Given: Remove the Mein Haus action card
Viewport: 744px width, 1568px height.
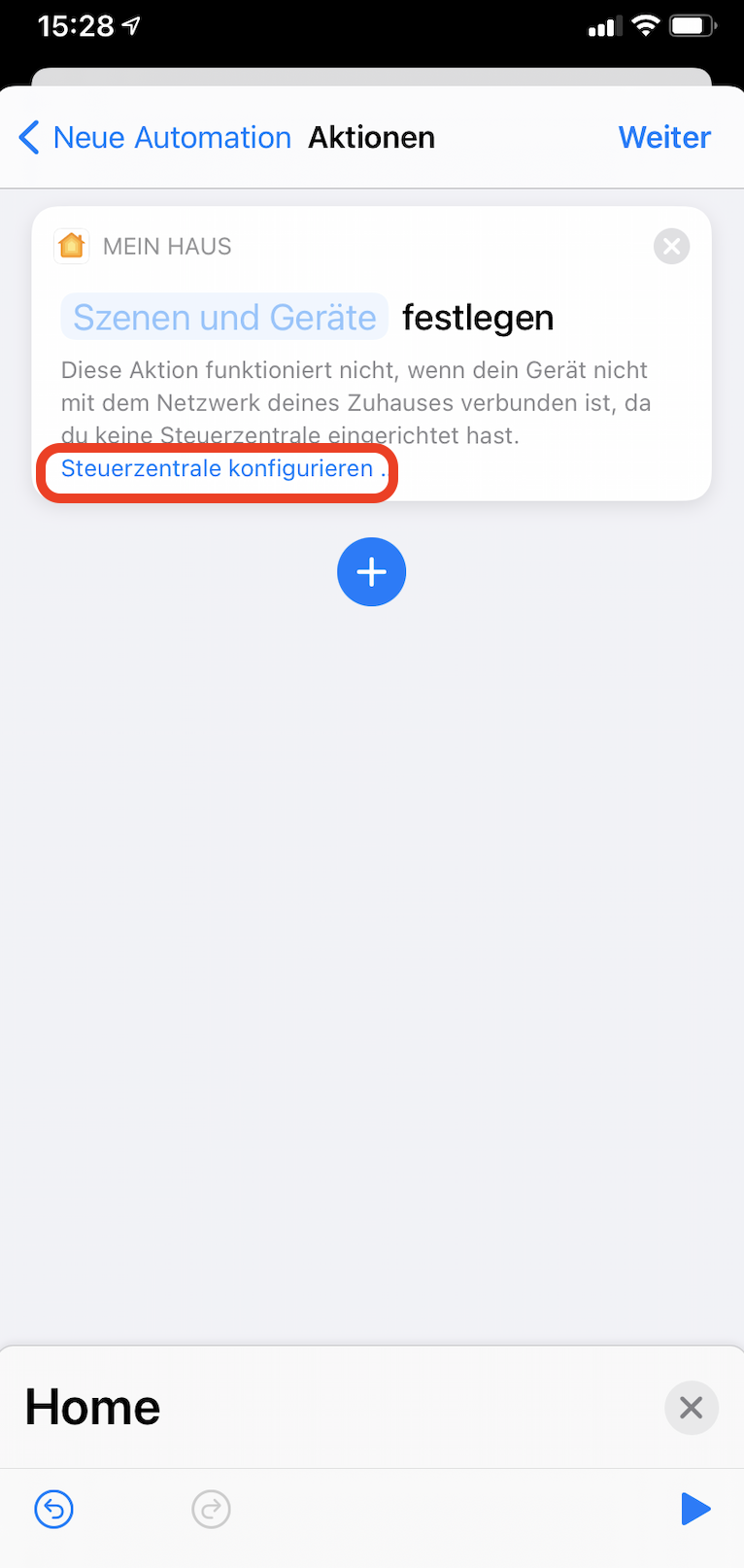Looking at the screenshot, I should pyautogui.click(x=671, y=247).
